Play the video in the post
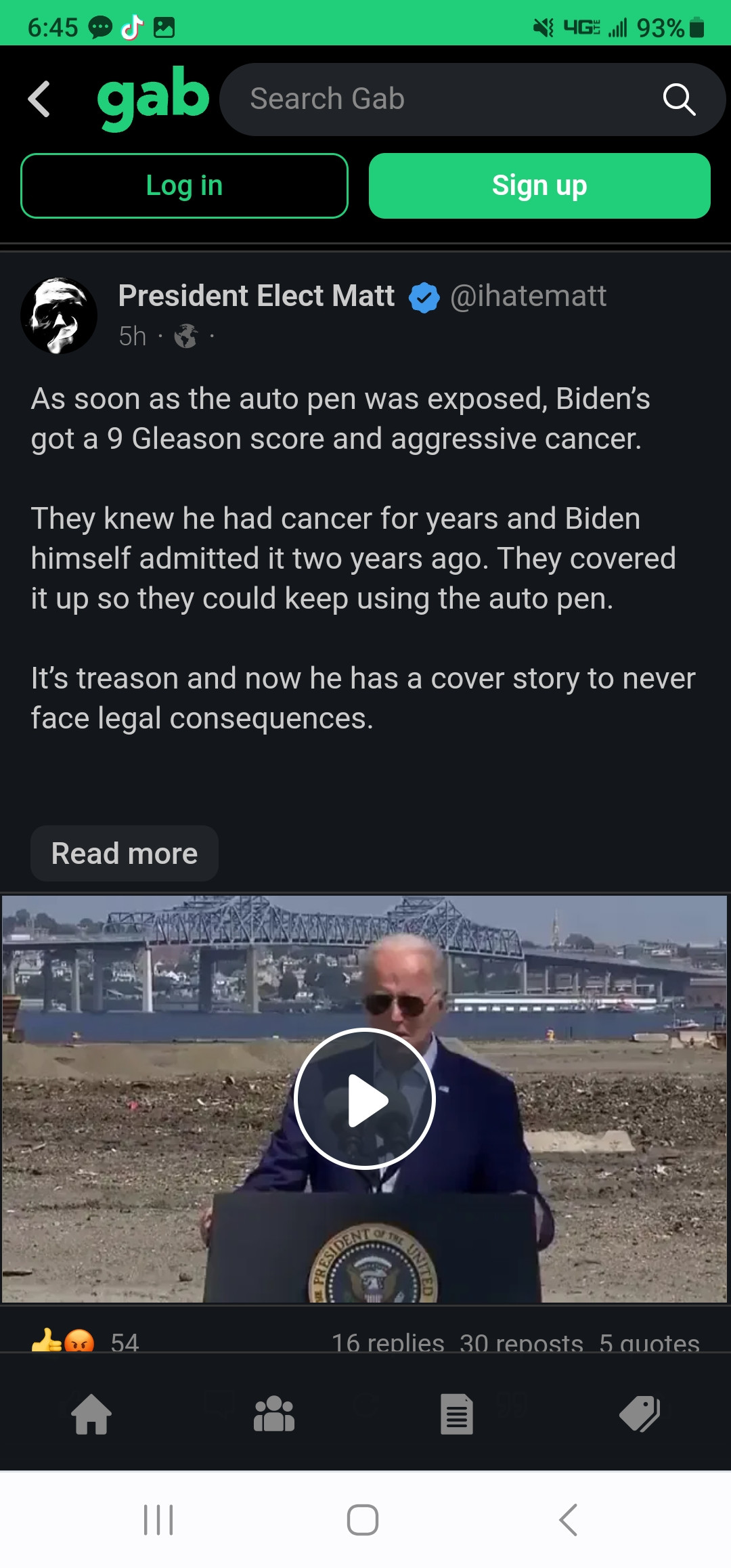Viewport: 731px width, 1568px height. [x=365, y=1098]
